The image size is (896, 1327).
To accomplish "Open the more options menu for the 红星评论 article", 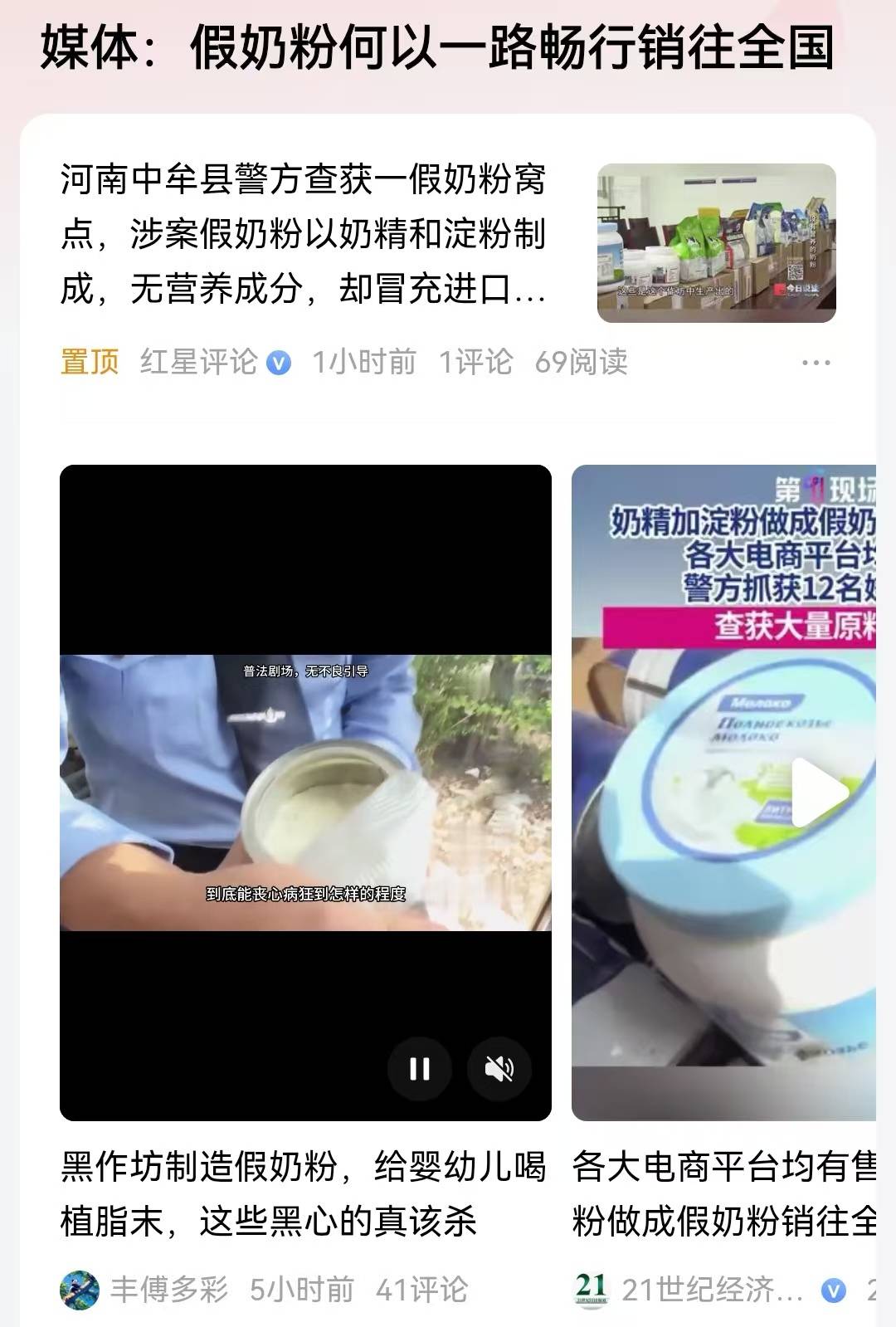I will (816, 363).
